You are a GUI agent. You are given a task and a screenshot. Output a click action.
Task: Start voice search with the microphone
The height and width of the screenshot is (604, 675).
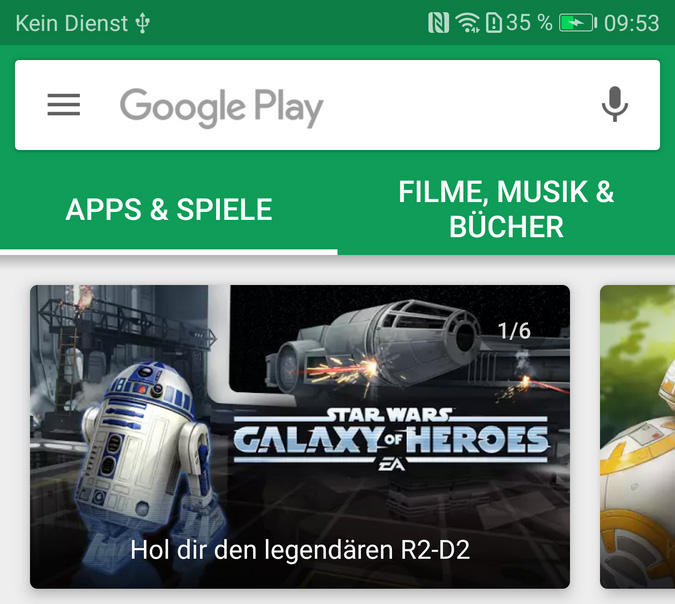click(x=614, y=105)
